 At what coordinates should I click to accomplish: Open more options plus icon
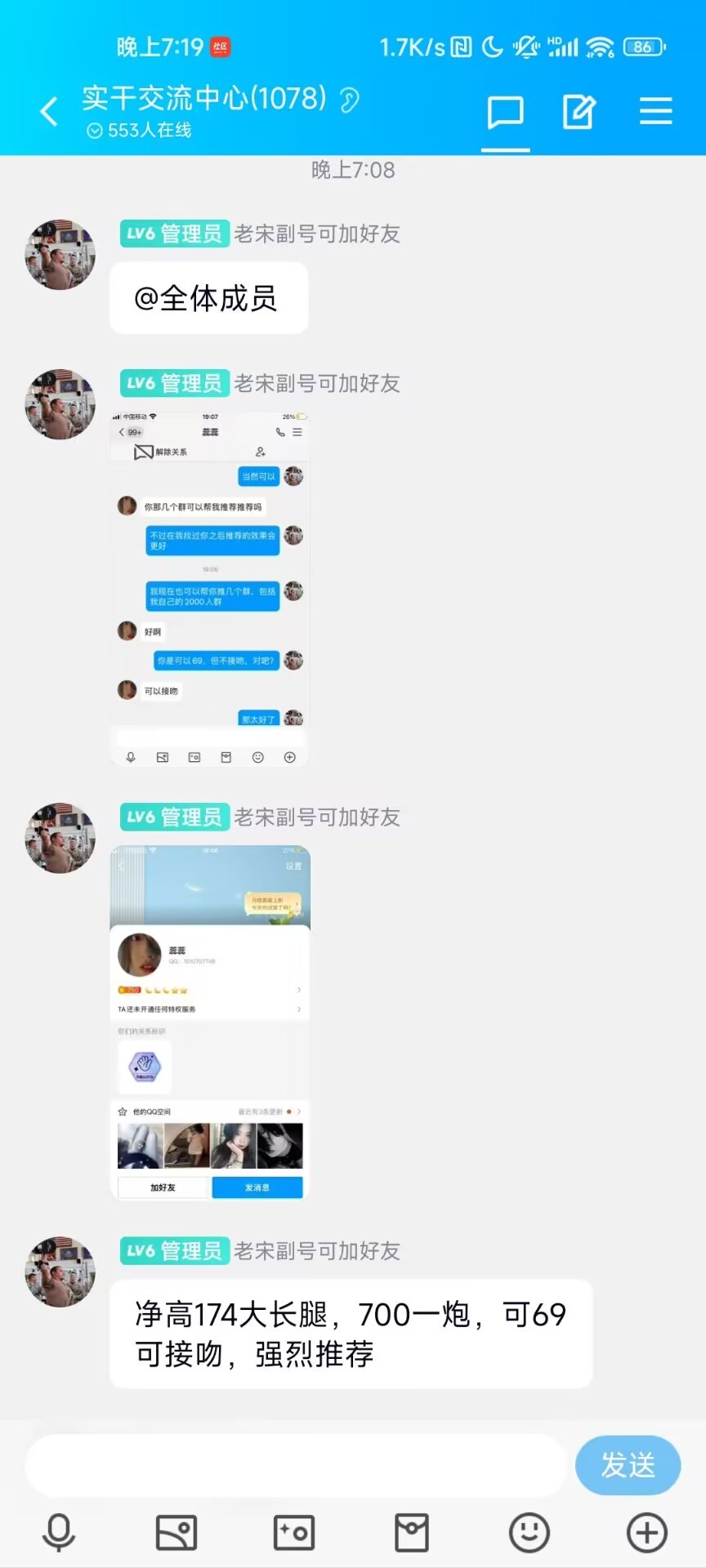point(647,1533)
